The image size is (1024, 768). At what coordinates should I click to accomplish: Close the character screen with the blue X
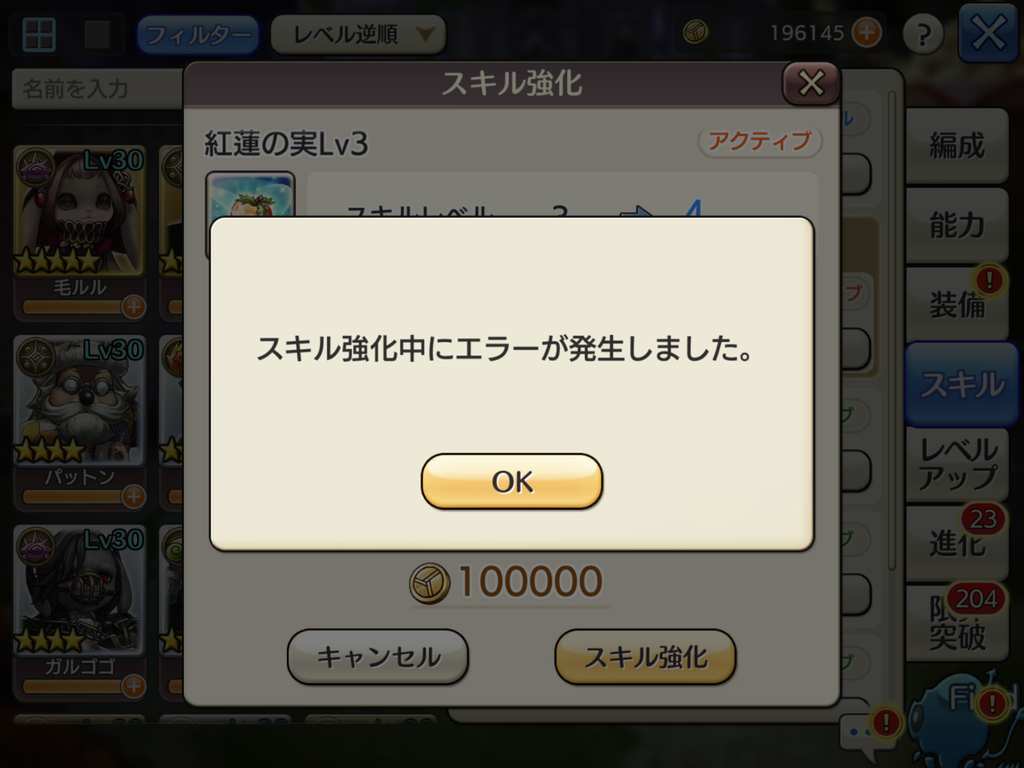(x=988, y=33)
